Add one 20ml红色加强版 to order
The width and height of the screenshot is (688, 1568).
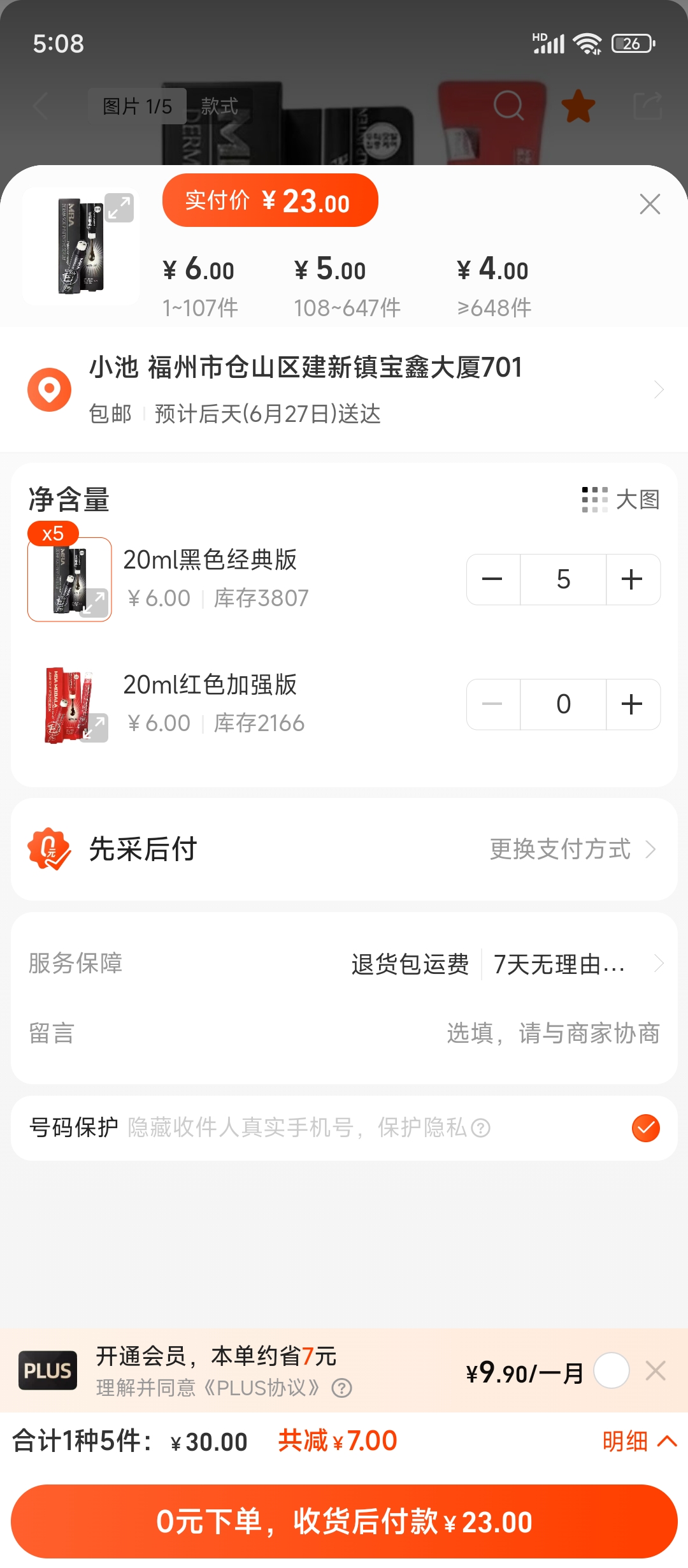point(632,704)
